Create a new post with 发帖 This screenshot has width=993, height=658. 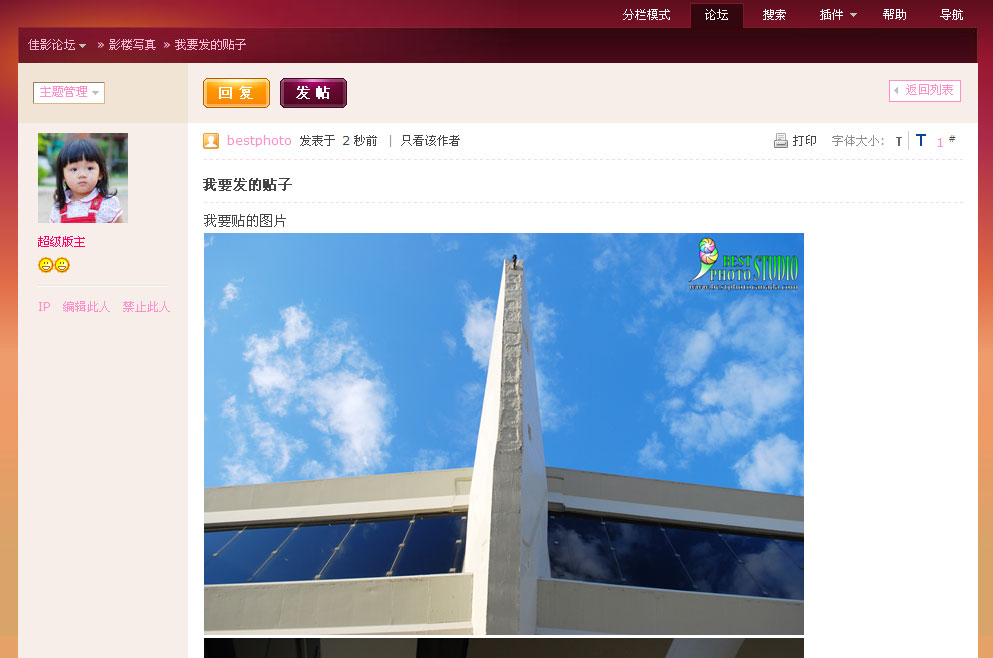313,93
